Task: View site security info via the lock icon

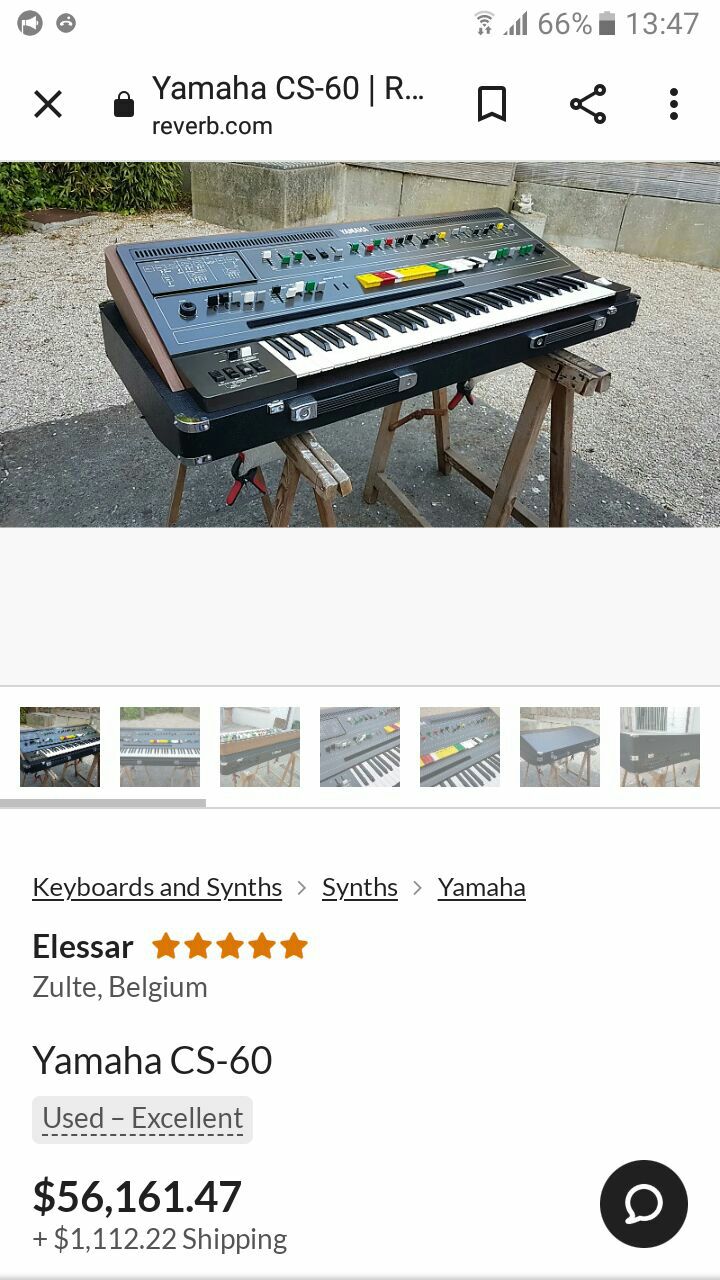Action: point(124,105)
